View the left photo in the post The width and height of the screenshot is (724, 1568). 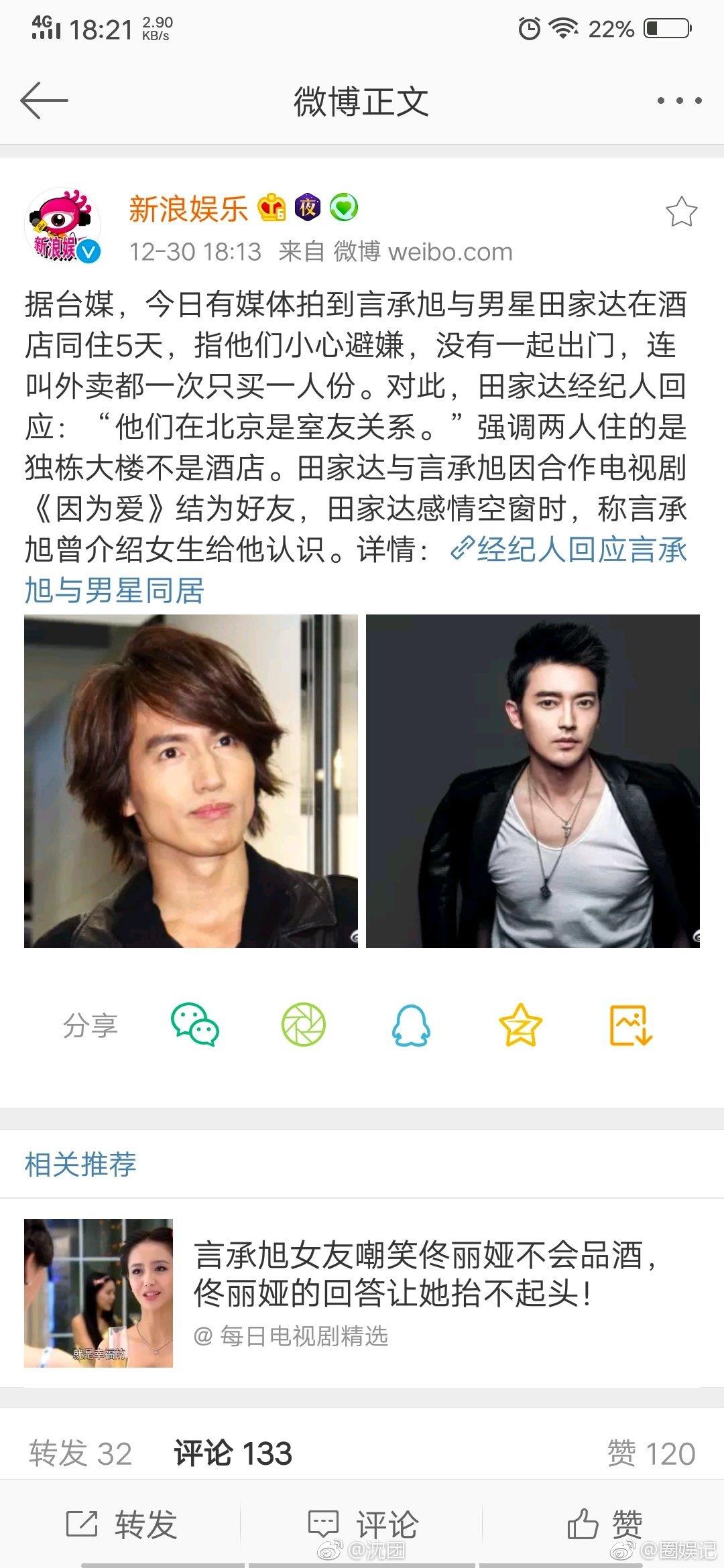[x=191, y=781]
